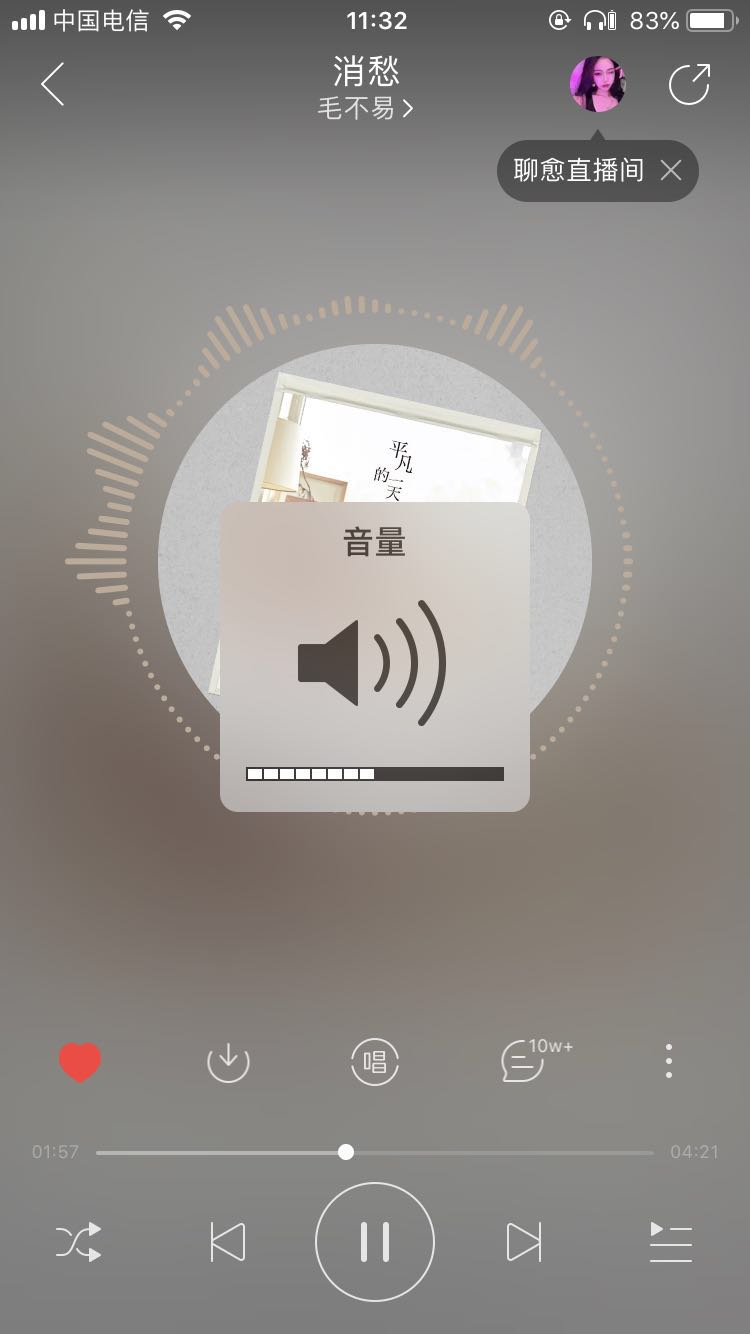Tap the red heart to unlike the song

click(x=80, y=1063)
